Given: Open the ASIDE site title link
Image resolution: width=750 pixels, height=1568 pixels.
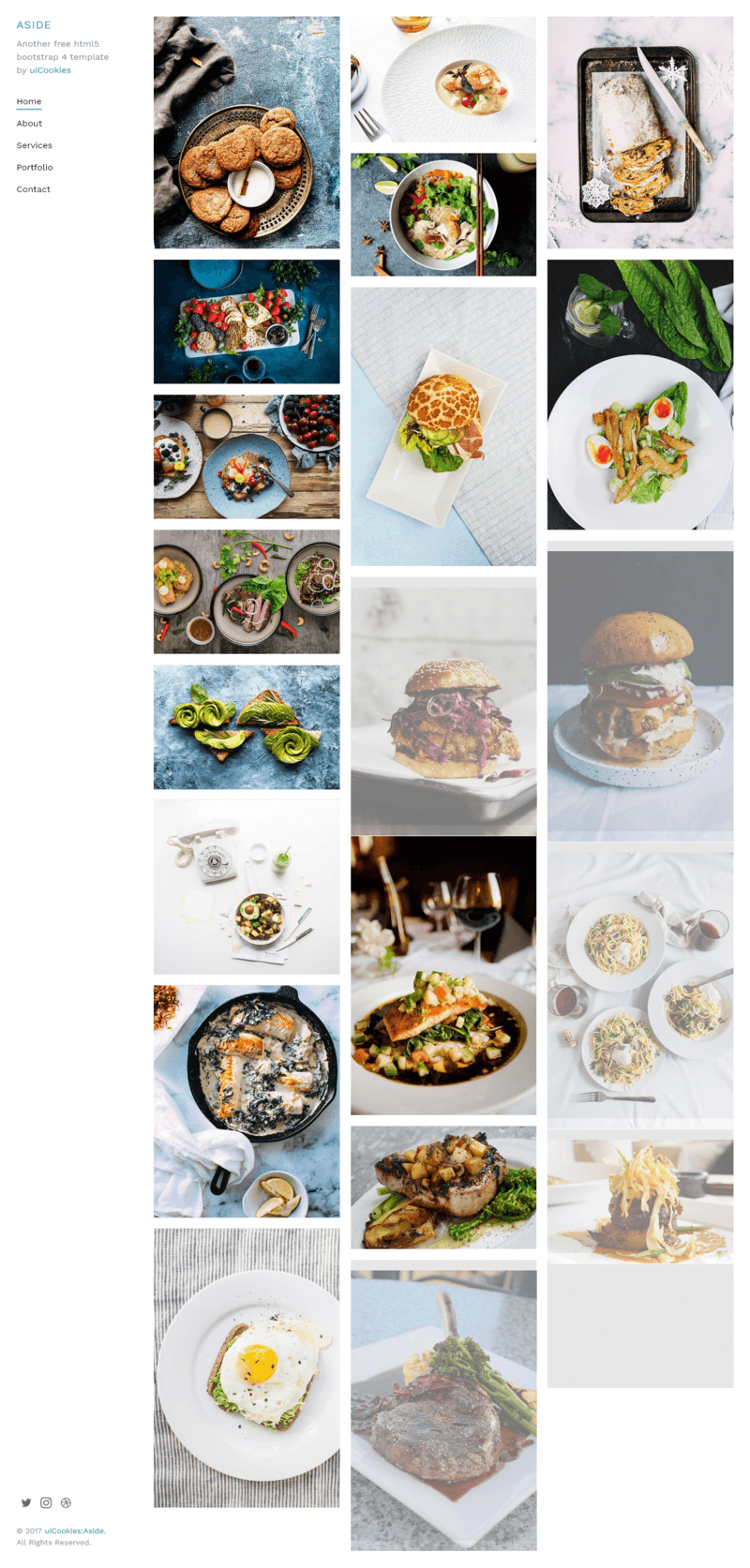Looking at the screenshot, I should [x=34, y=25].
